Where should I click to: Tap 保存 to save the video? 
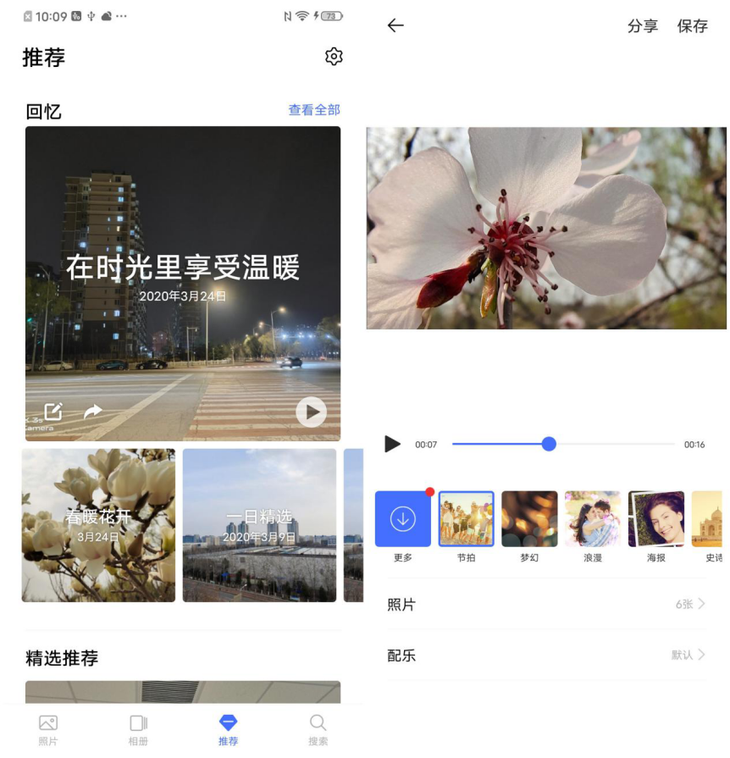tap(692, 26)
